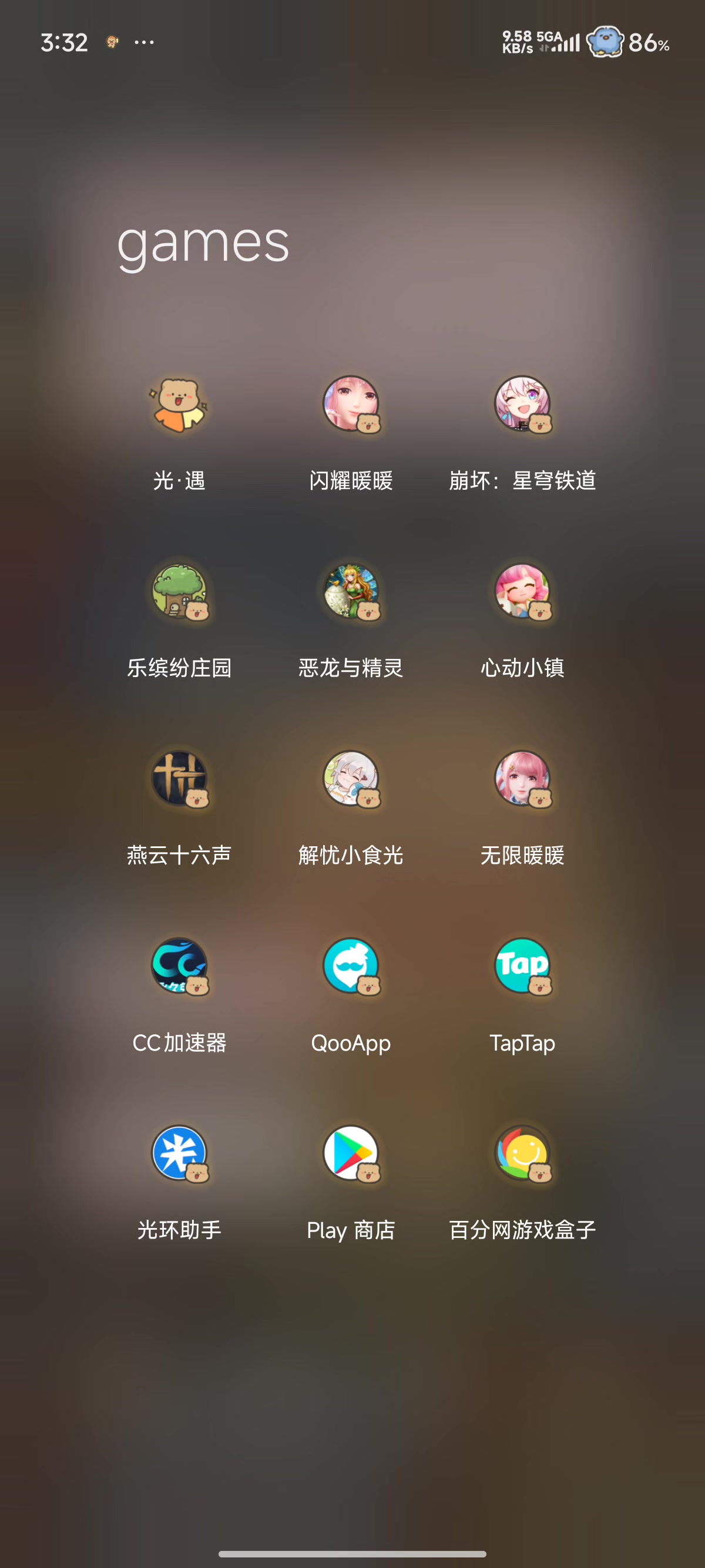Launch 解忧小食光
This screenshot has width=705, height=1568.
click(351, 779)
